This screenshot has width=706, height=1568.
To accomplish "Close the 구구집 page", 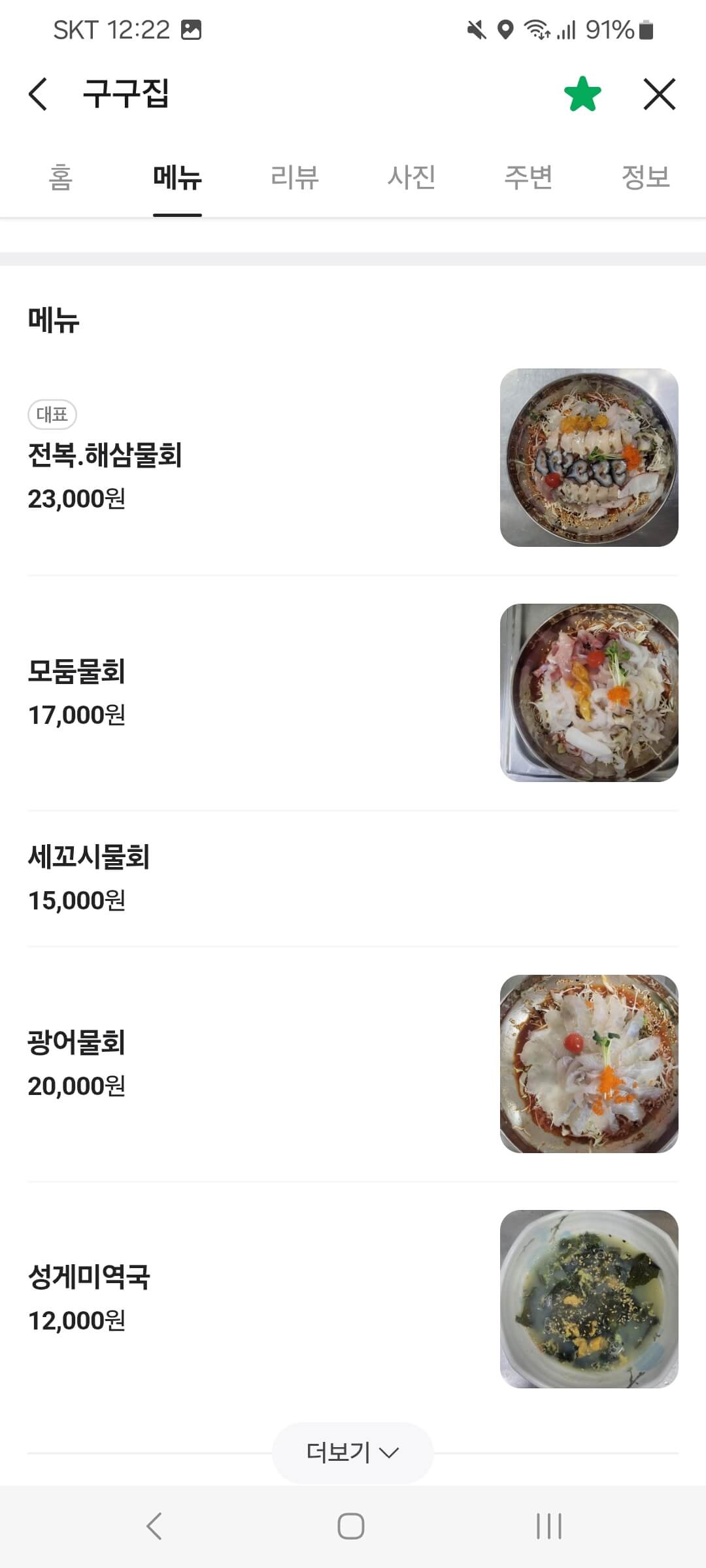I will coord(659,94).
